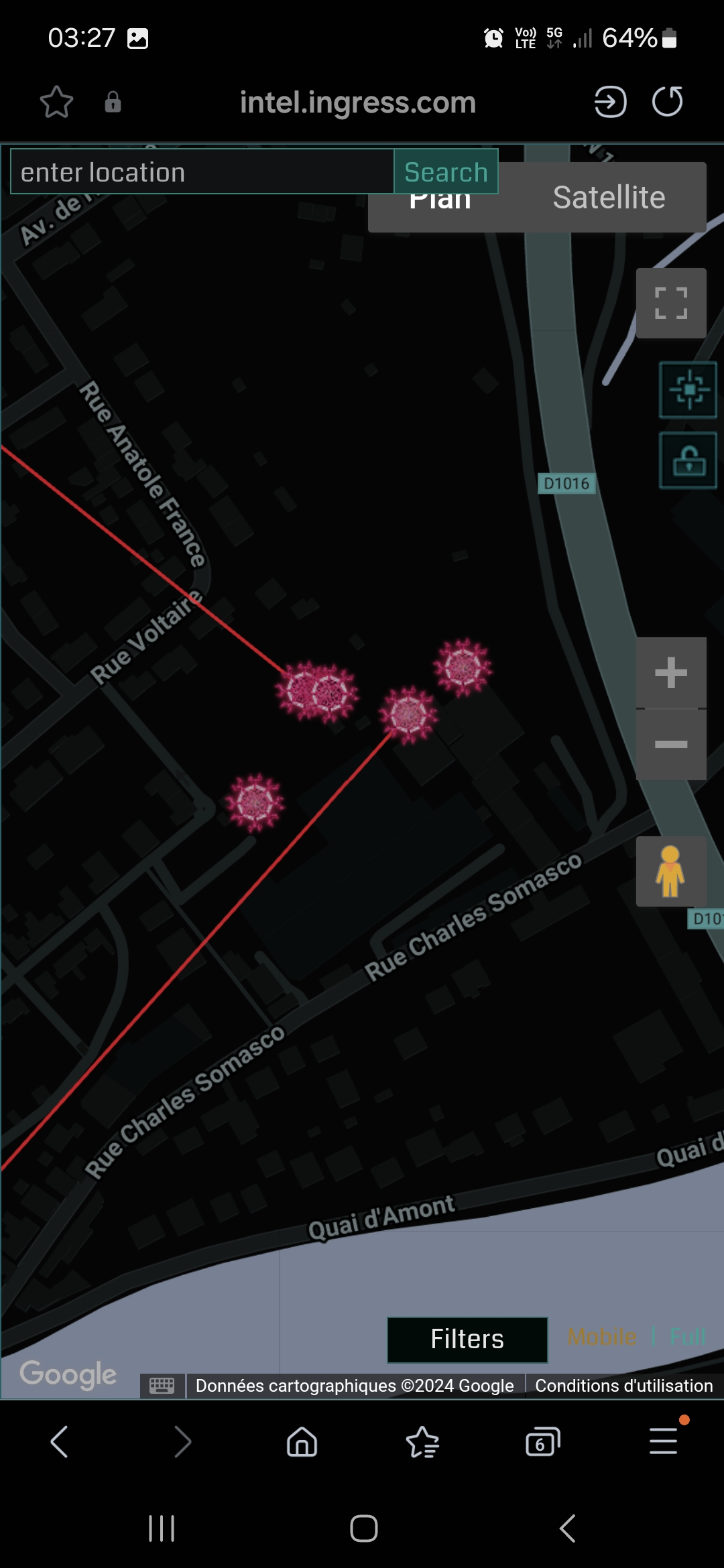
Task: Tap the Search button
Action: [446, 172]
